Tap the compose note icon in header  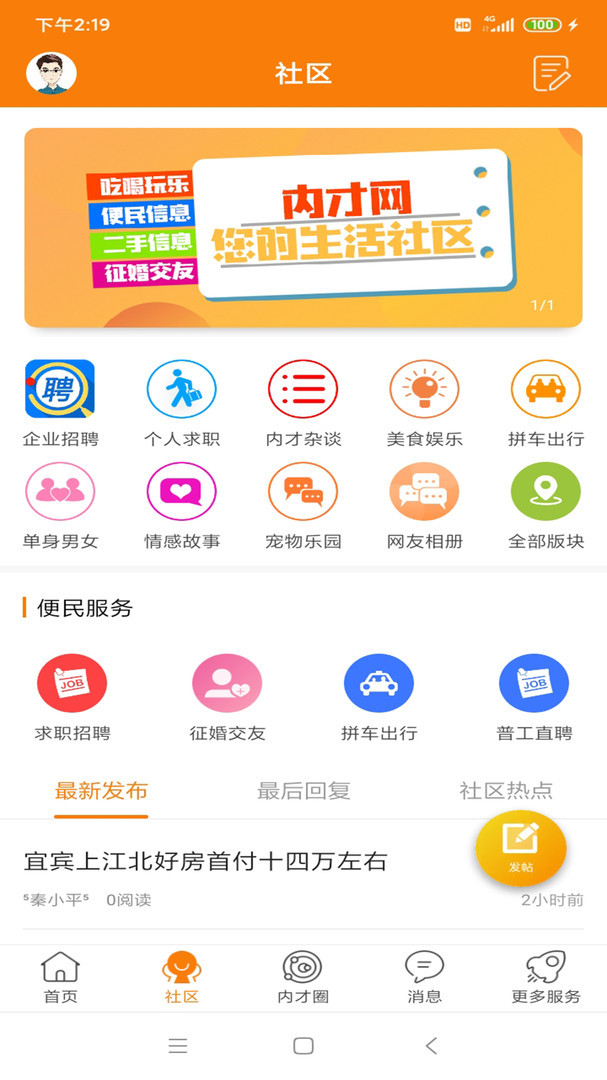(x=551, y=73)
